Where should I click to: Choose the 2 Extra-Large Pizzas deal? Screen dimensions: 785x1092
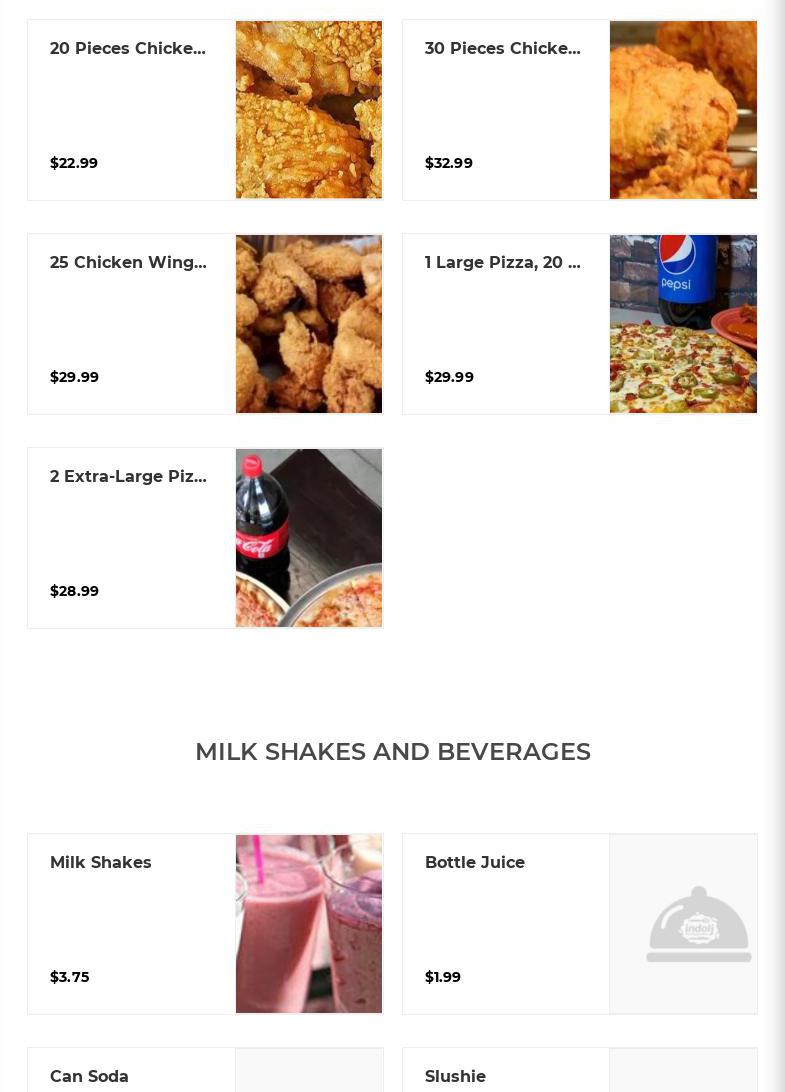click(x=205, y=538)
